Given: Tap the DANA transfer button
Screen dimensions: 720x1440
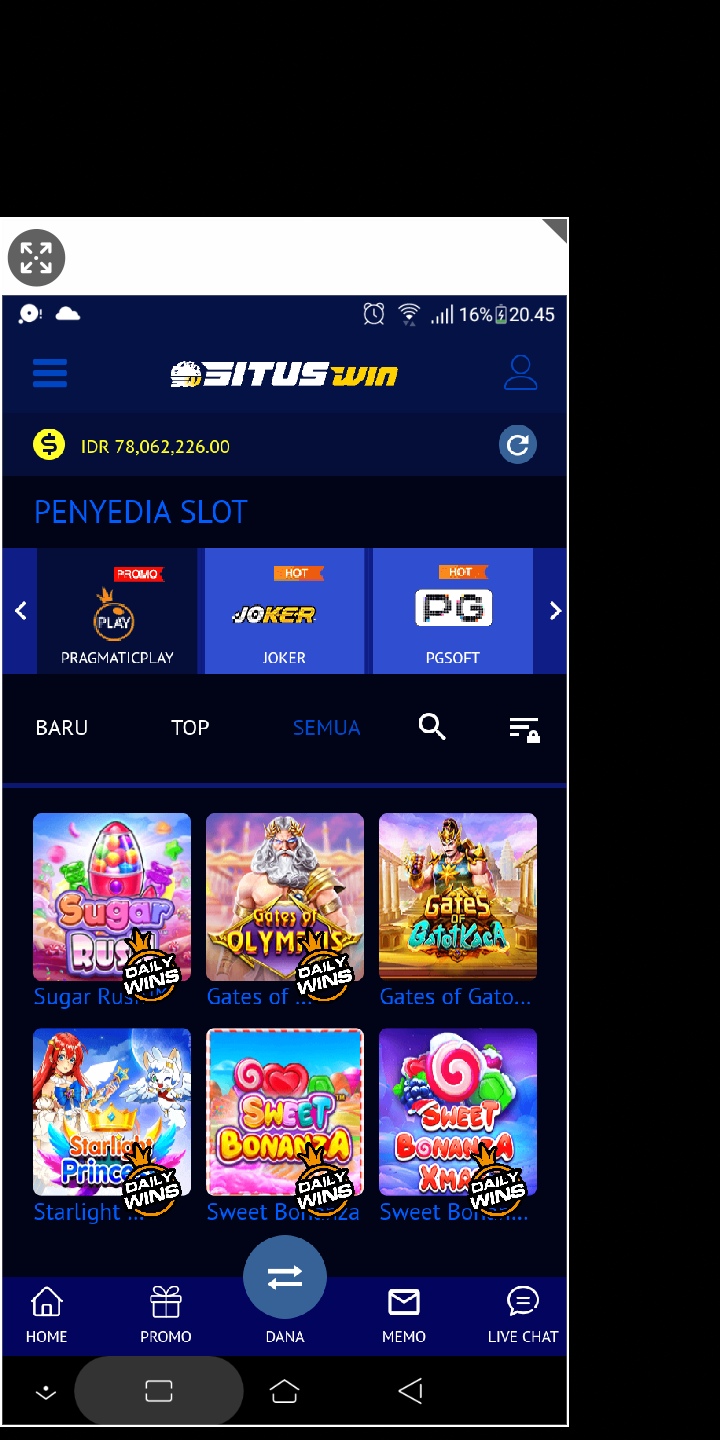Looking at the screenshot, I should click(285, 1279).
